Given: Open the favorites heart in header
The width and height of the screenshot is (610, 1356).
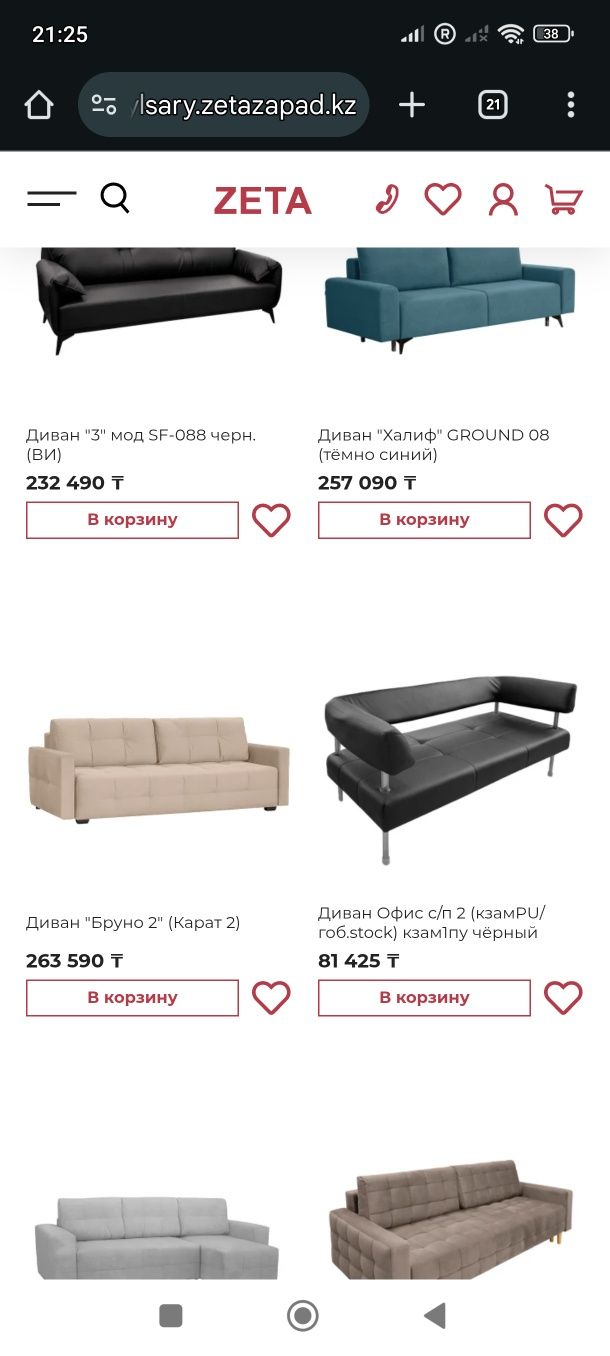Looking at the screenshot, I should coord(443,199).
